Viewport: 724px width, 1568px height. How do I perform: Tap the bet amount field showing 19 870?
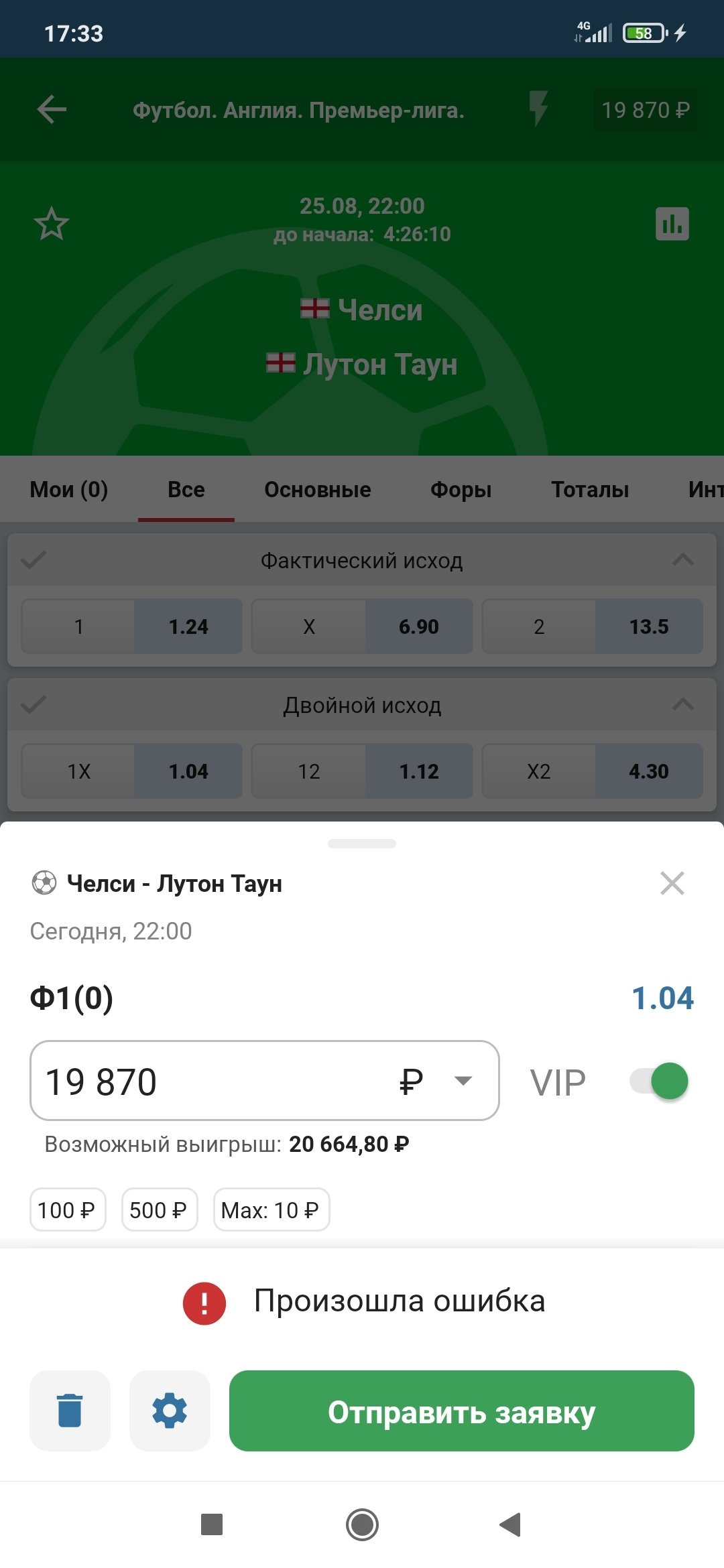coord(215,1081)
